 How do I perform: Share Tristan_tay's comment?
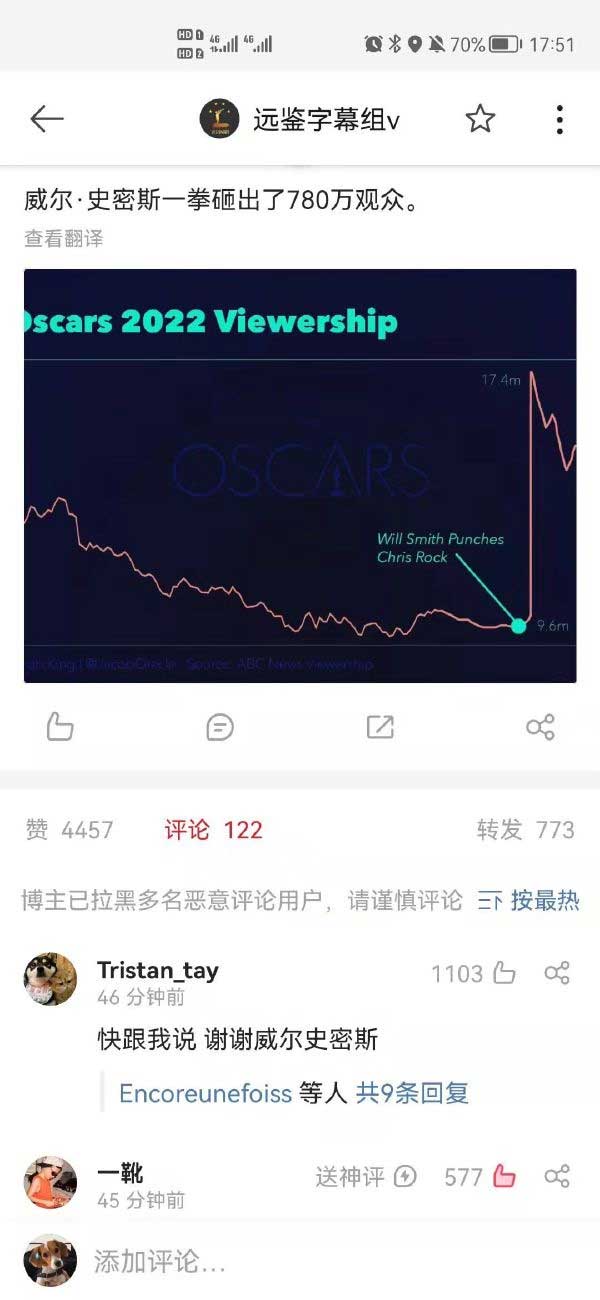point(557,973)
